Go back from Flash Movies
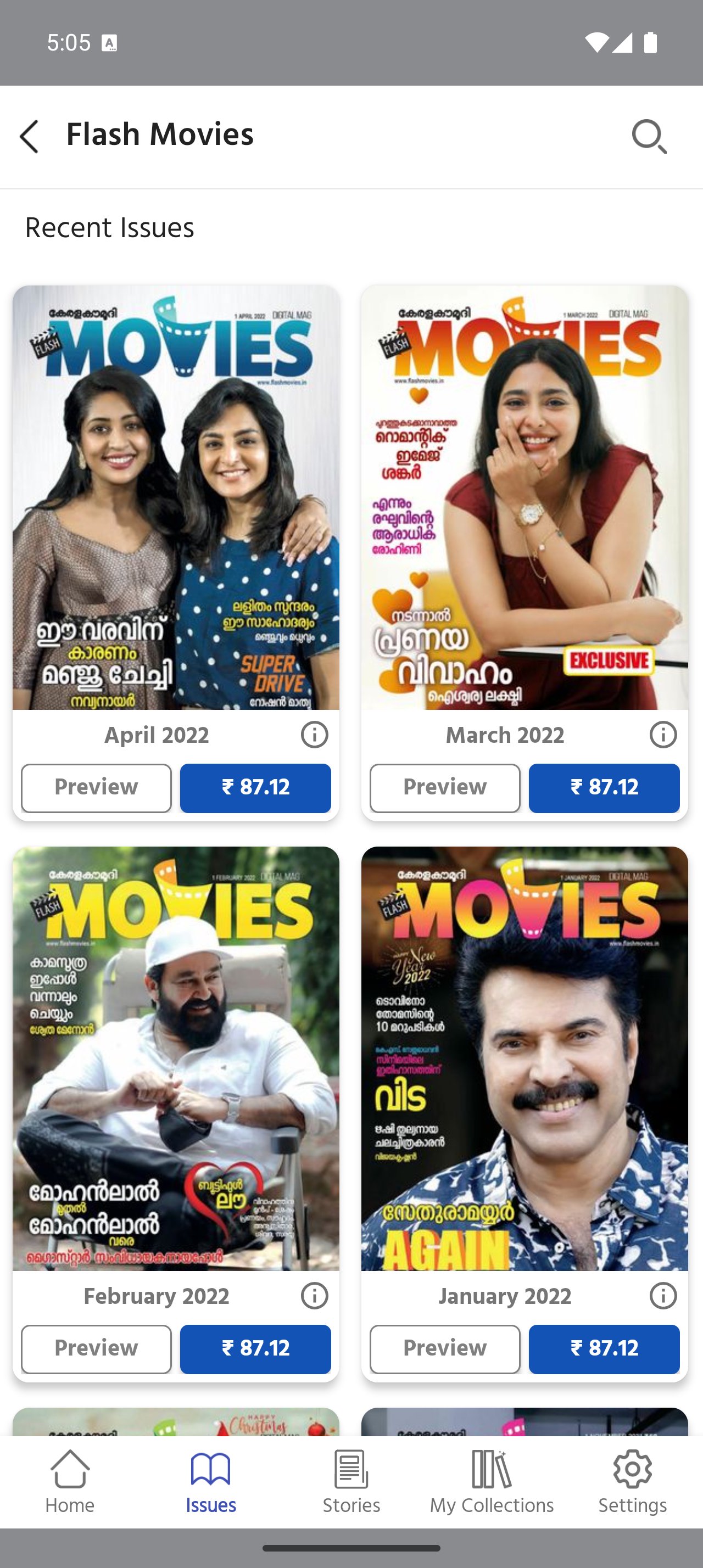Screen dimensions: 703x1568 (x=29, y=136)
